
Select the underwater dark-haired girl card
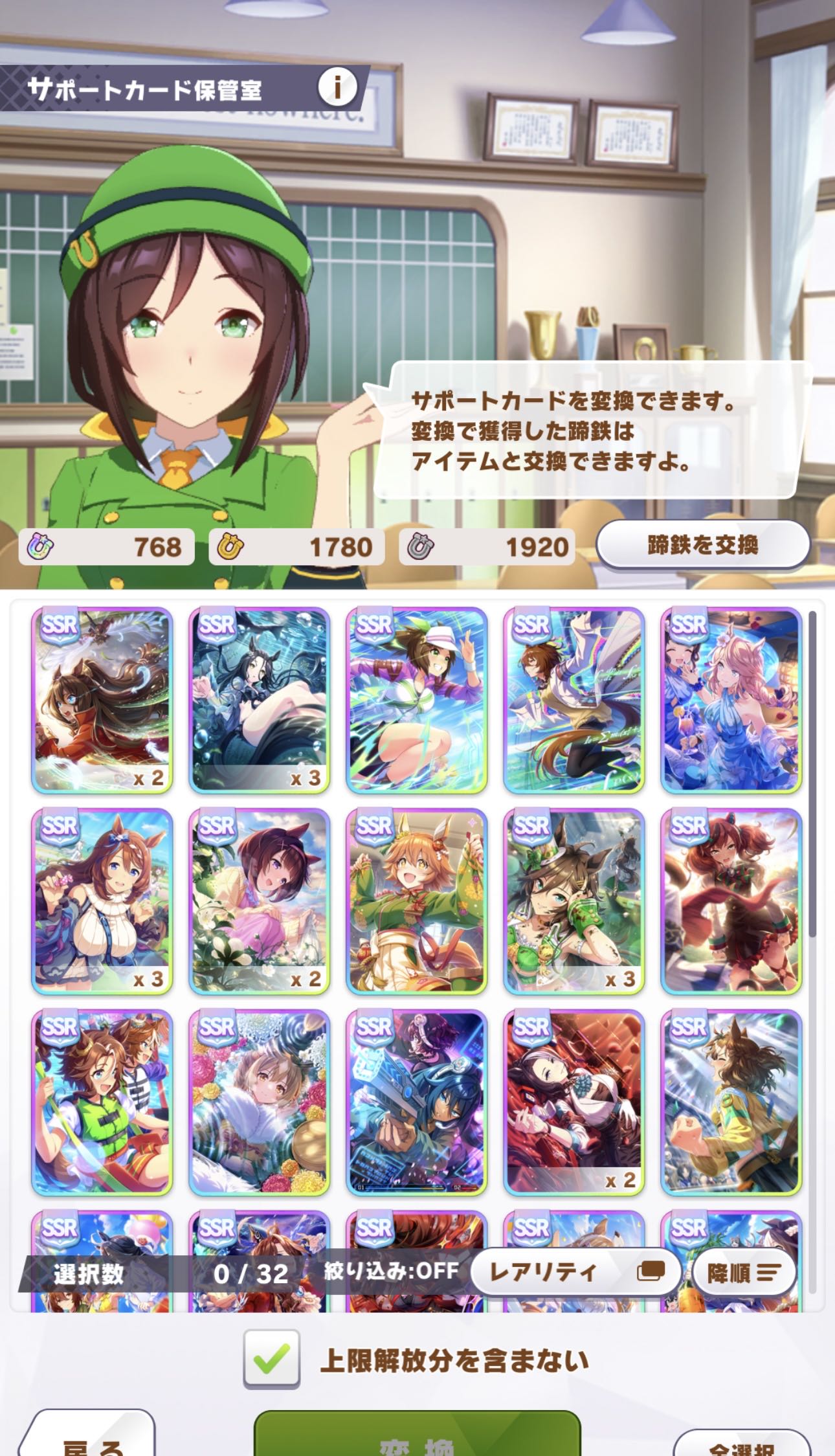pyautogui.click(x=259, y=700)
